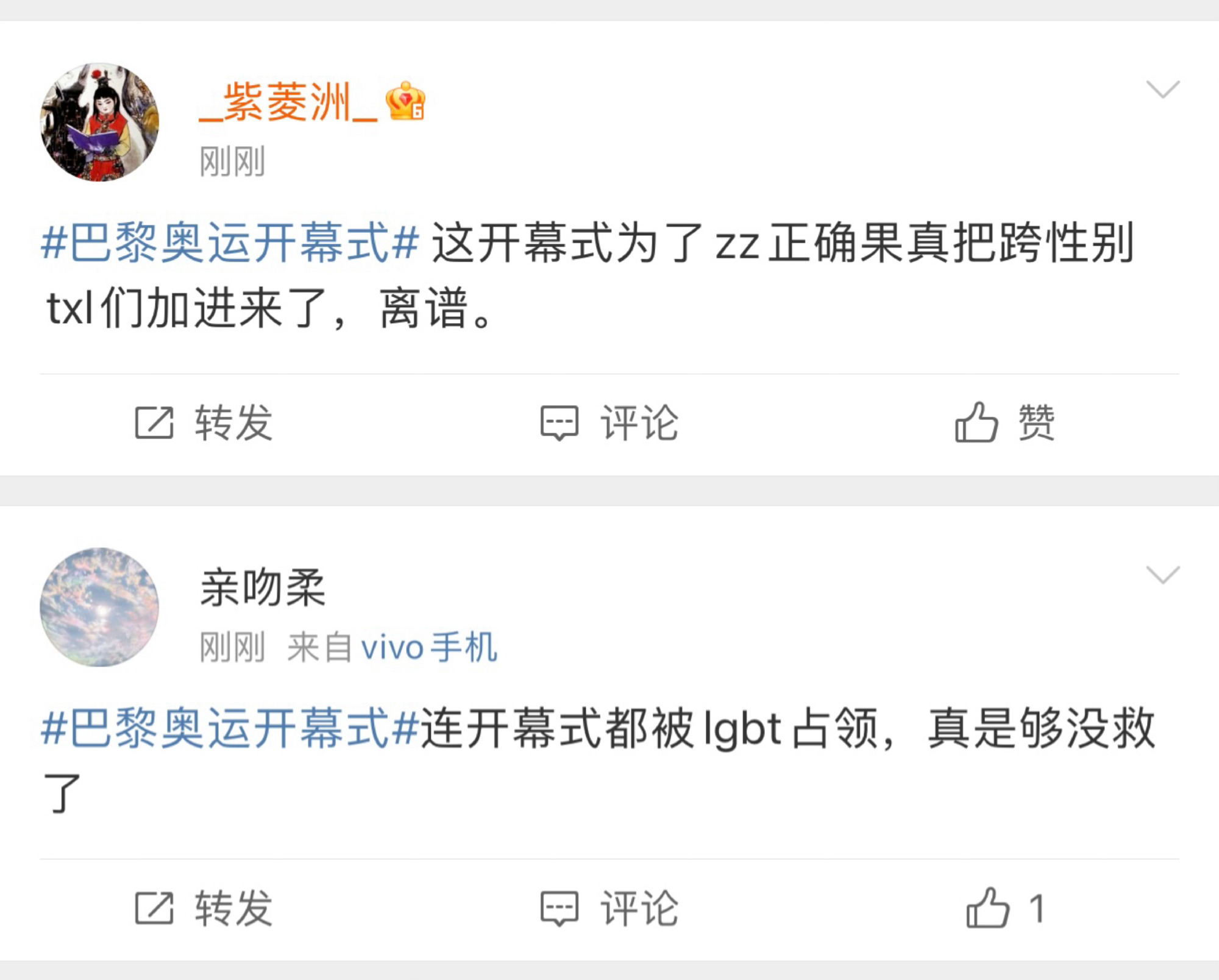Open 亲吻柔's profile avatar
Screen dimensions: 1219x980
pos(99,607)
